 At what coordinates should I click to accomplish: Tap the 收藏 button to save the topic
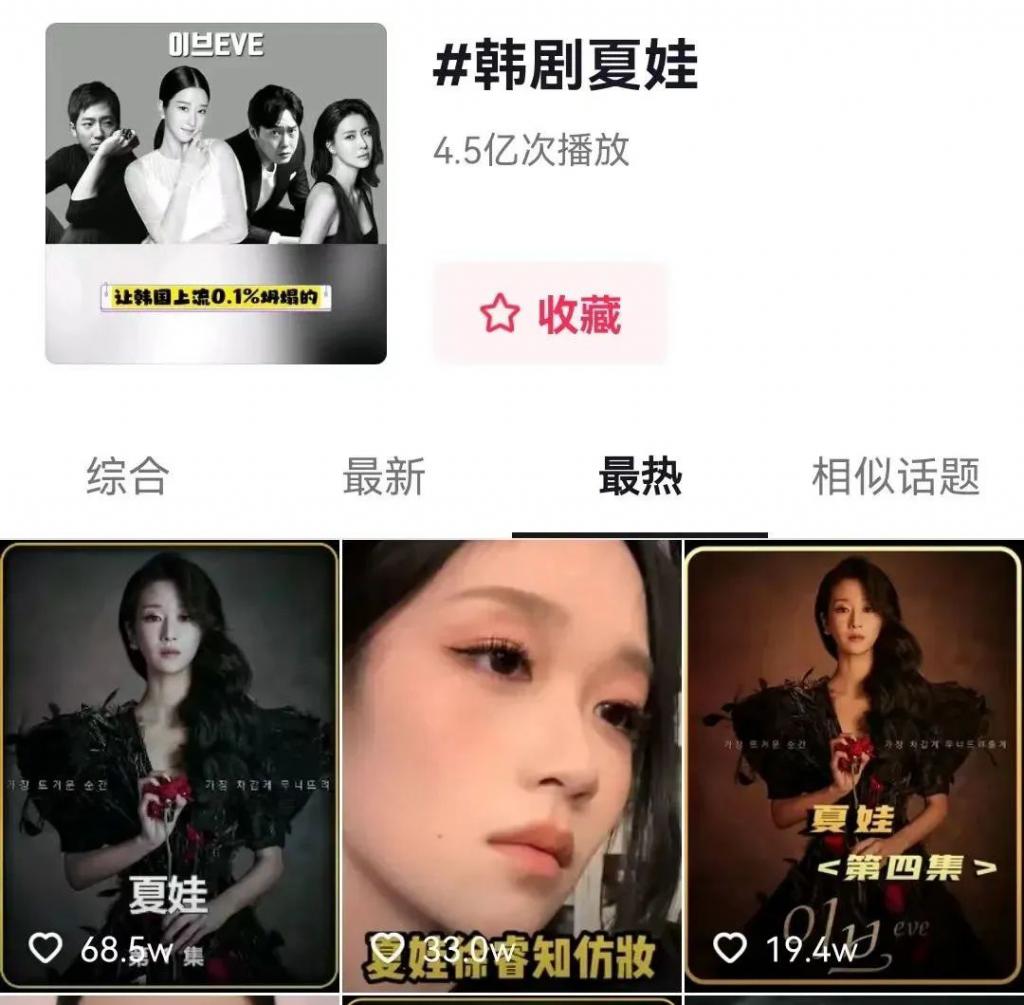click(x=550, y=315)
